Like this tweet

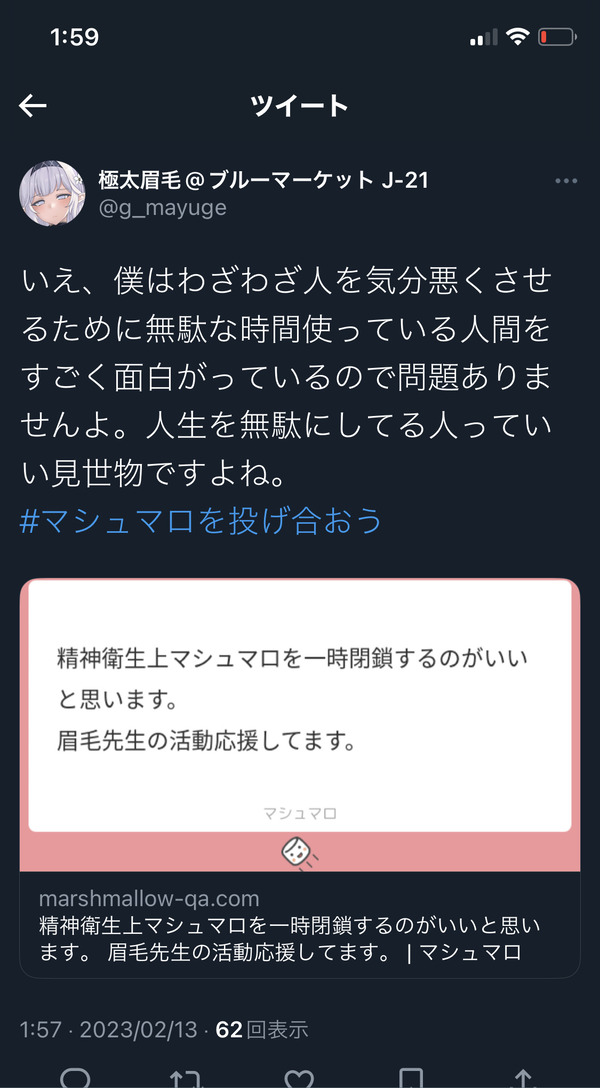click(299, 1078)
